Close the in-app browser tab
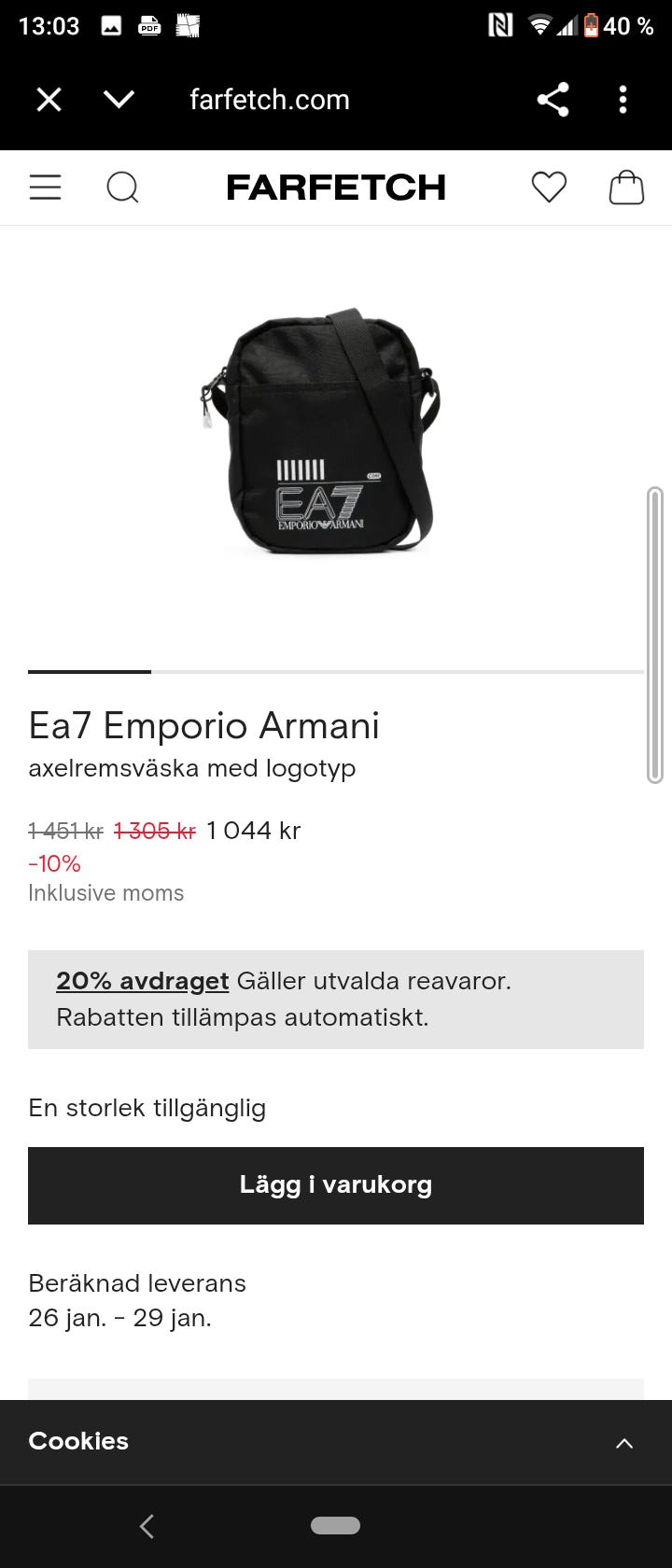This screenshot has width=672, height=1568. [x=49, y=100]
